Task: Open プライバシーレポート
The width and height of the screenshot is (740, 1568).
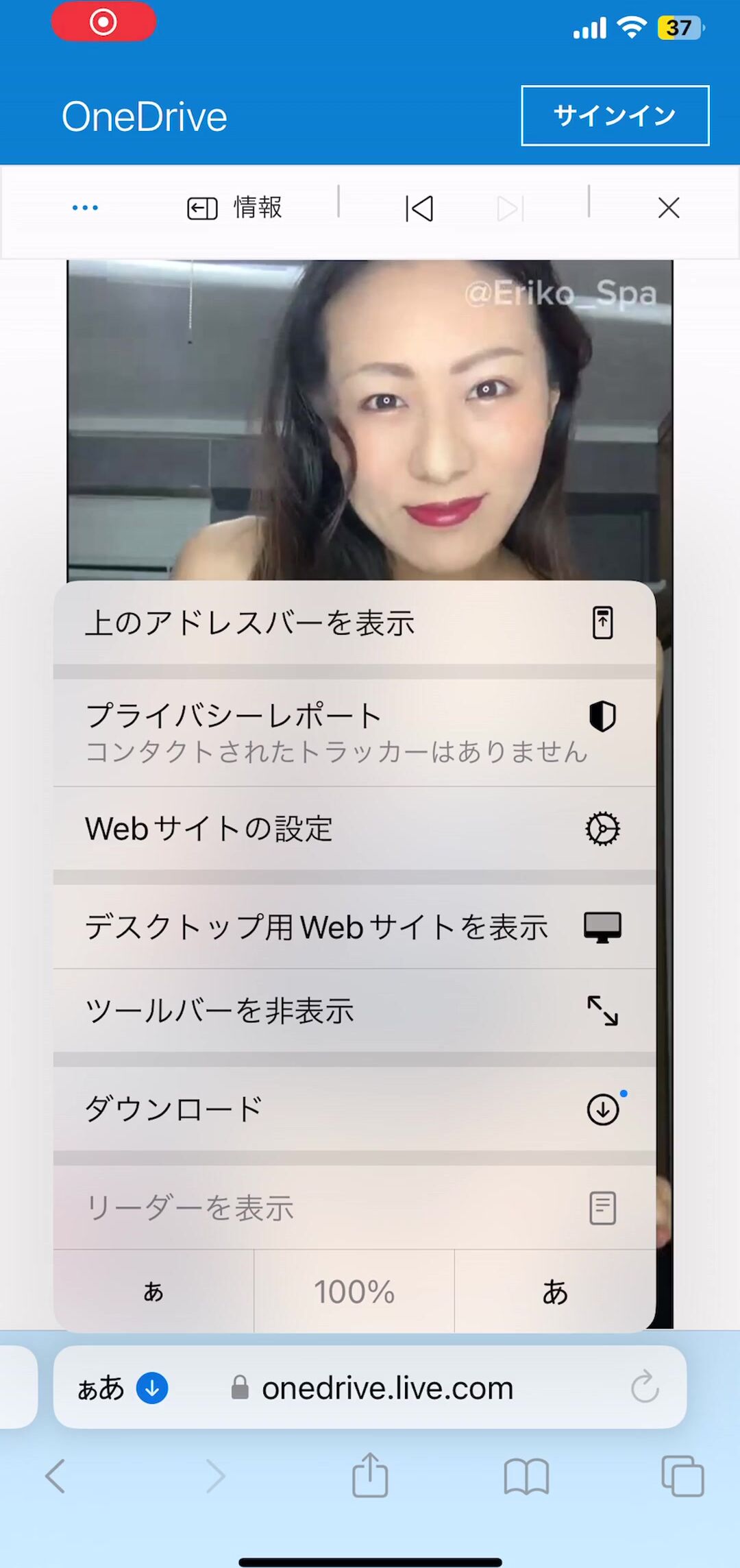Action: pyautogui.click(x=354, y=732)
